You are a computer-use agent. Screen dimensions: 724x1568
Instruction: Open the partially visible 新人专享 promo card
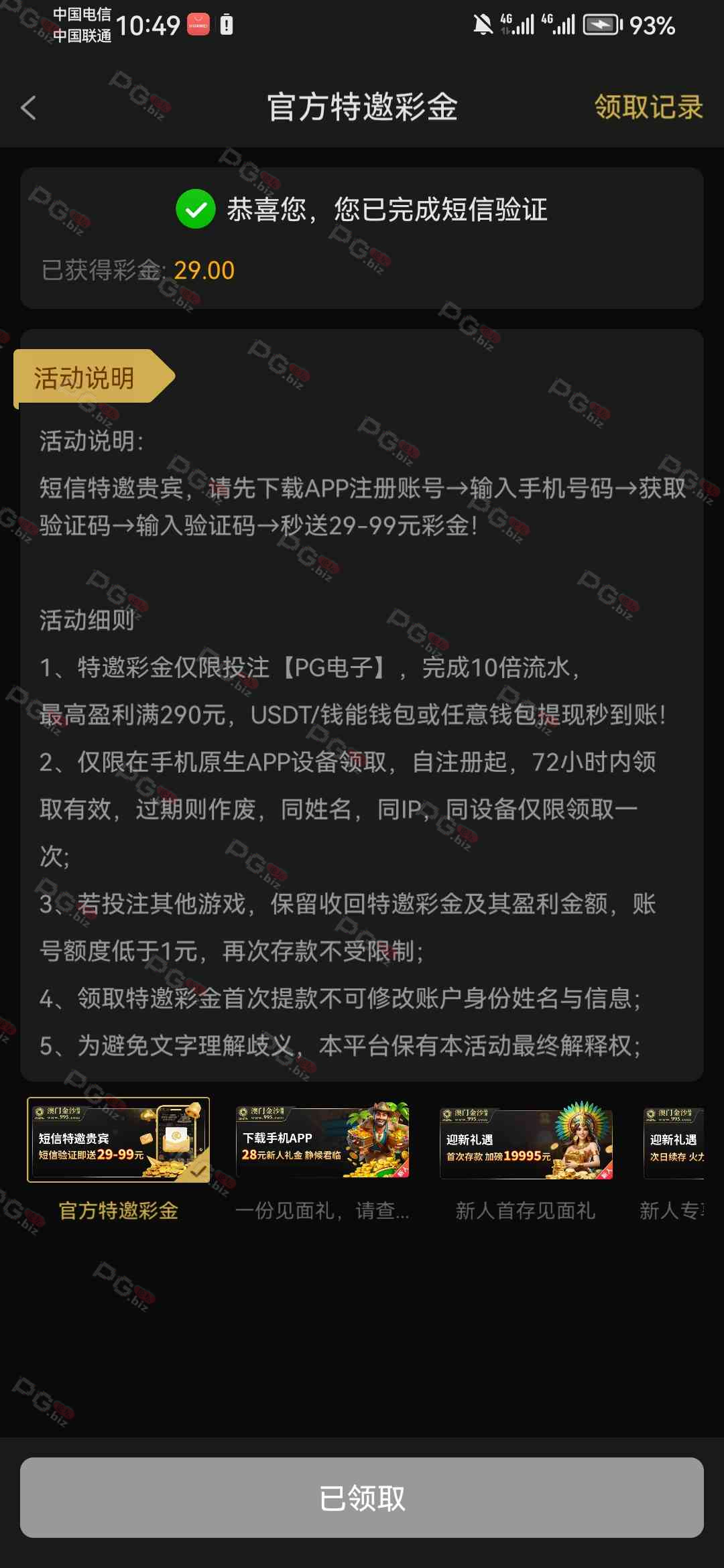coord(674,1140)
